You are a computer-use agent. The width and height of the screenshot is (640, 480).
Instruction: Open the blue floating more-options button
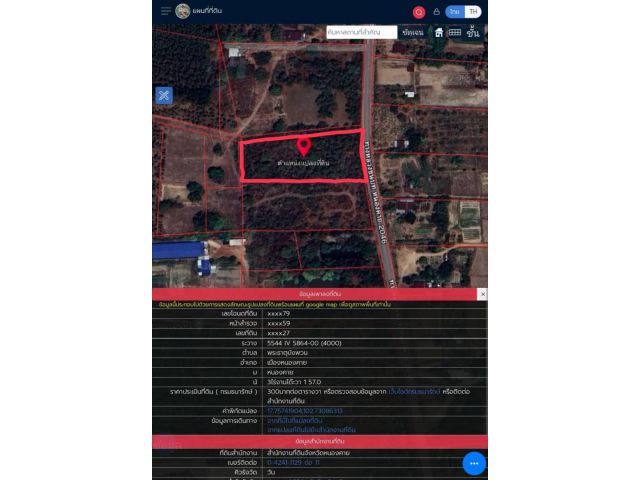pyautogui.click(x=473, y=463)
